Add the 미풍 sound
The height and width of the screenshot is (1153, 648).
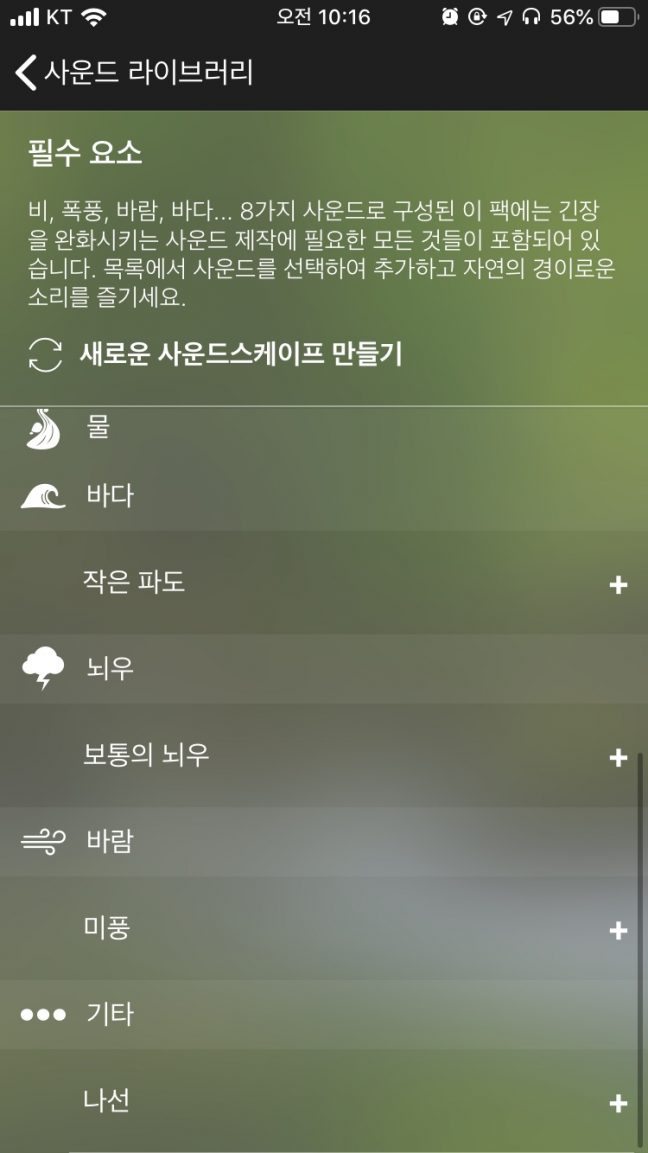click(x=618, y=931)
